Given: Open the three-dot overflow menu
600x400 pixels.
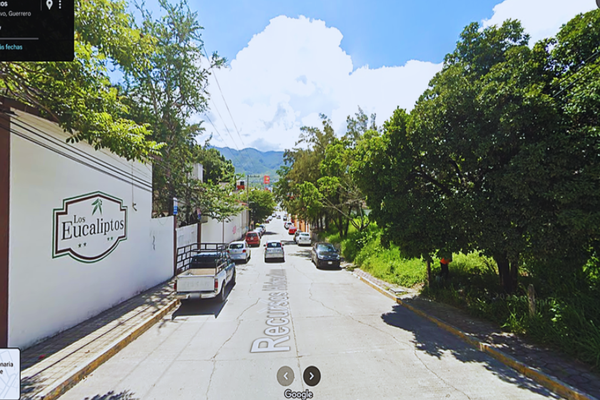Looking at the screenshot, I should 60,5.
